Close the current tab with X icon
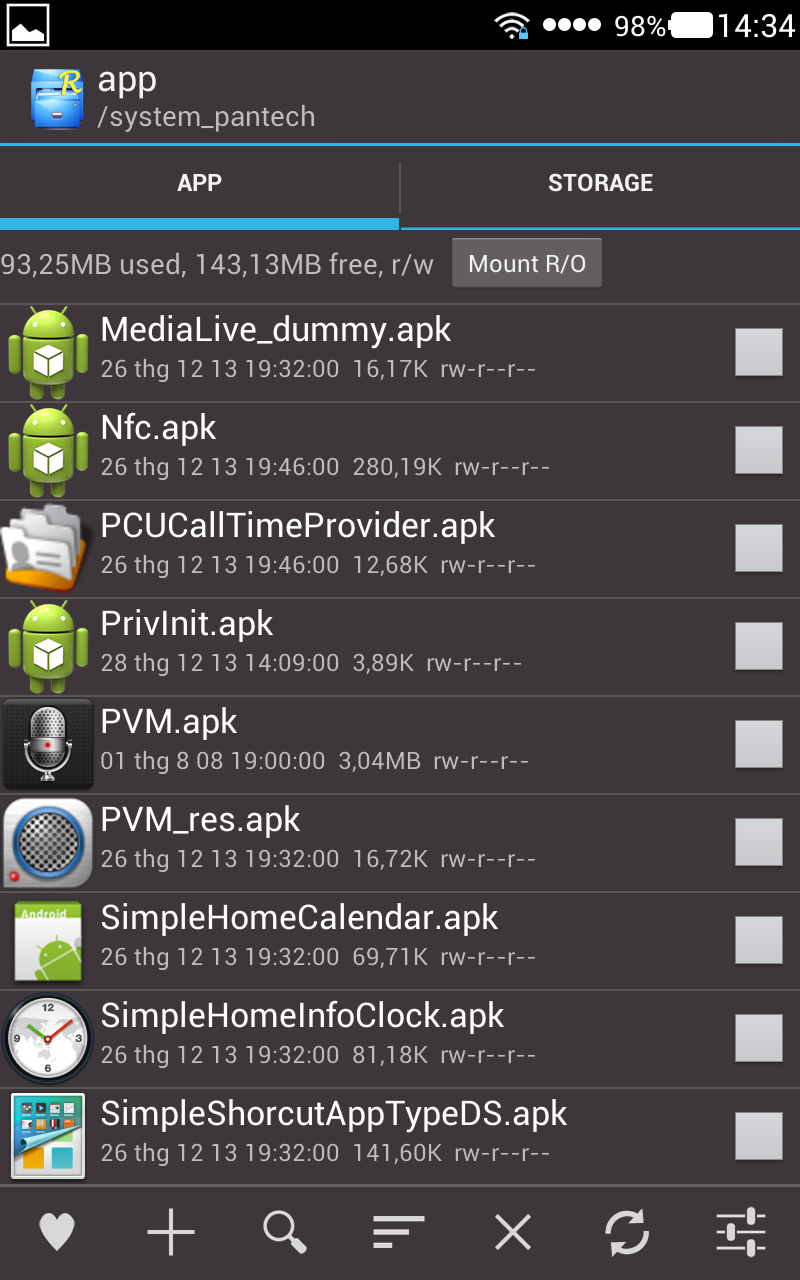 (513, 1232)
